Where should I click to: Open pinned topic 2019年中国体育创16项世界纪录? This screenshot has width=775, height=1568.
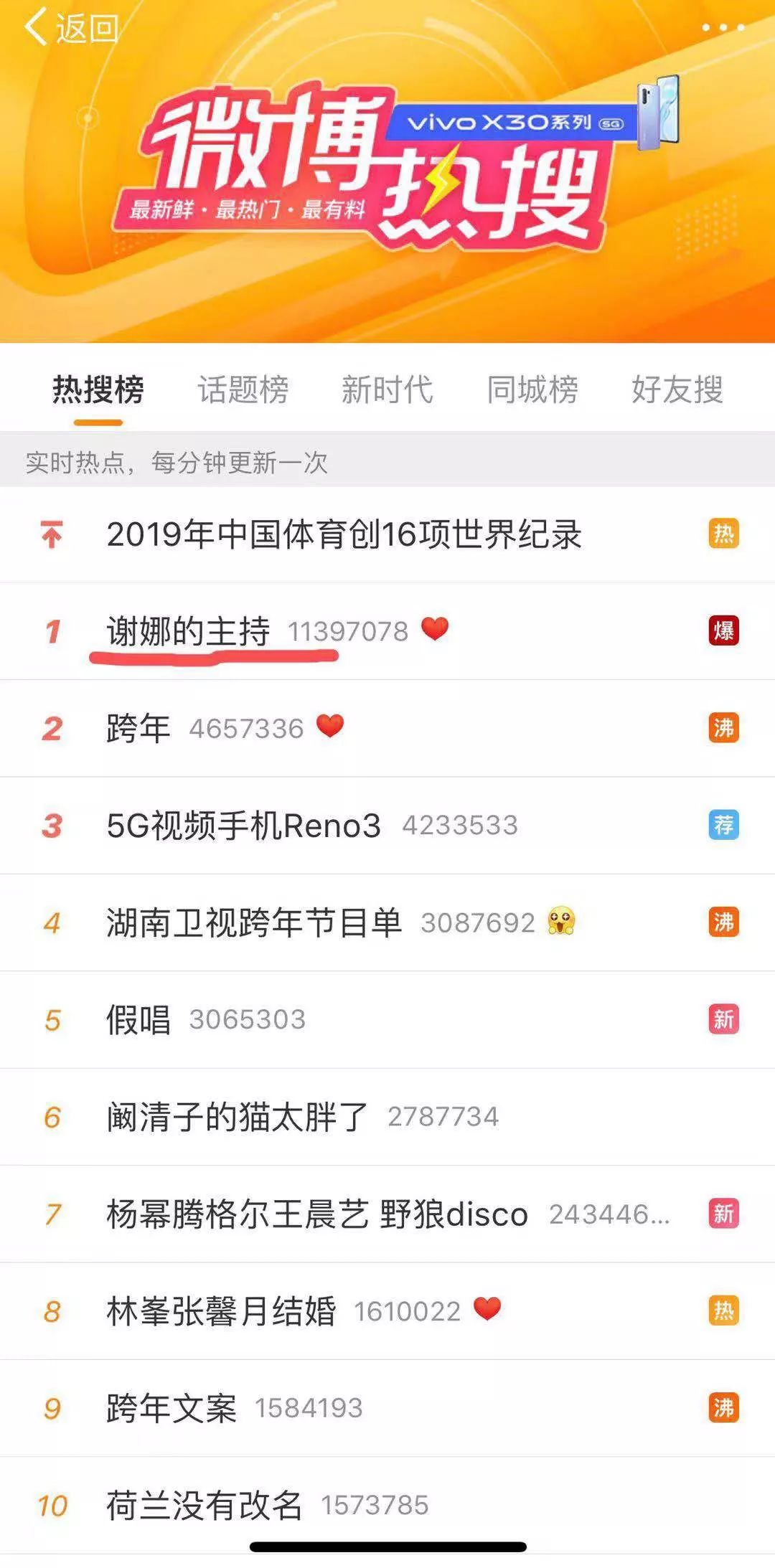click(x=344, y=535)
